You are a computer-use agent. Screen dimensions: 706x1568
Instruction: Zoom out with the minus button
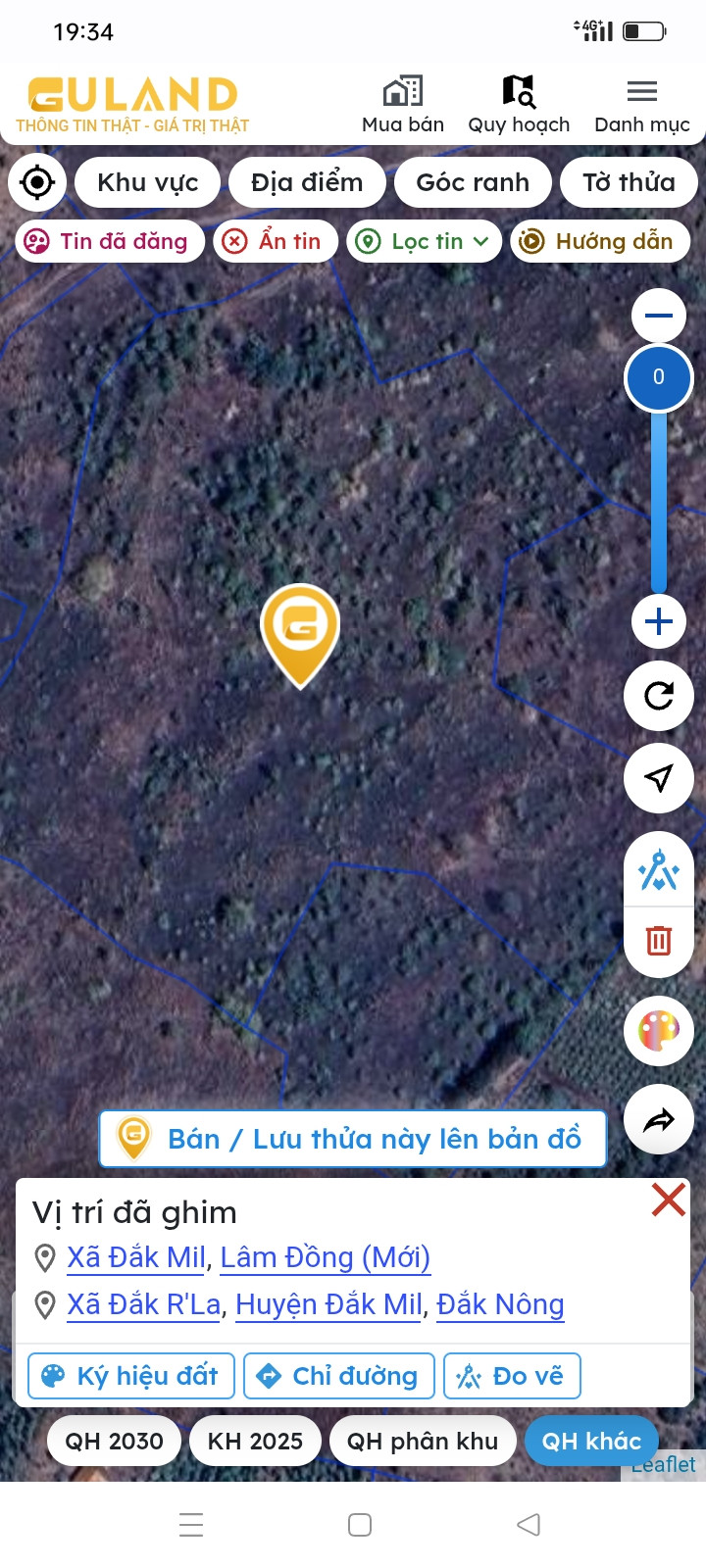[659, 316]
